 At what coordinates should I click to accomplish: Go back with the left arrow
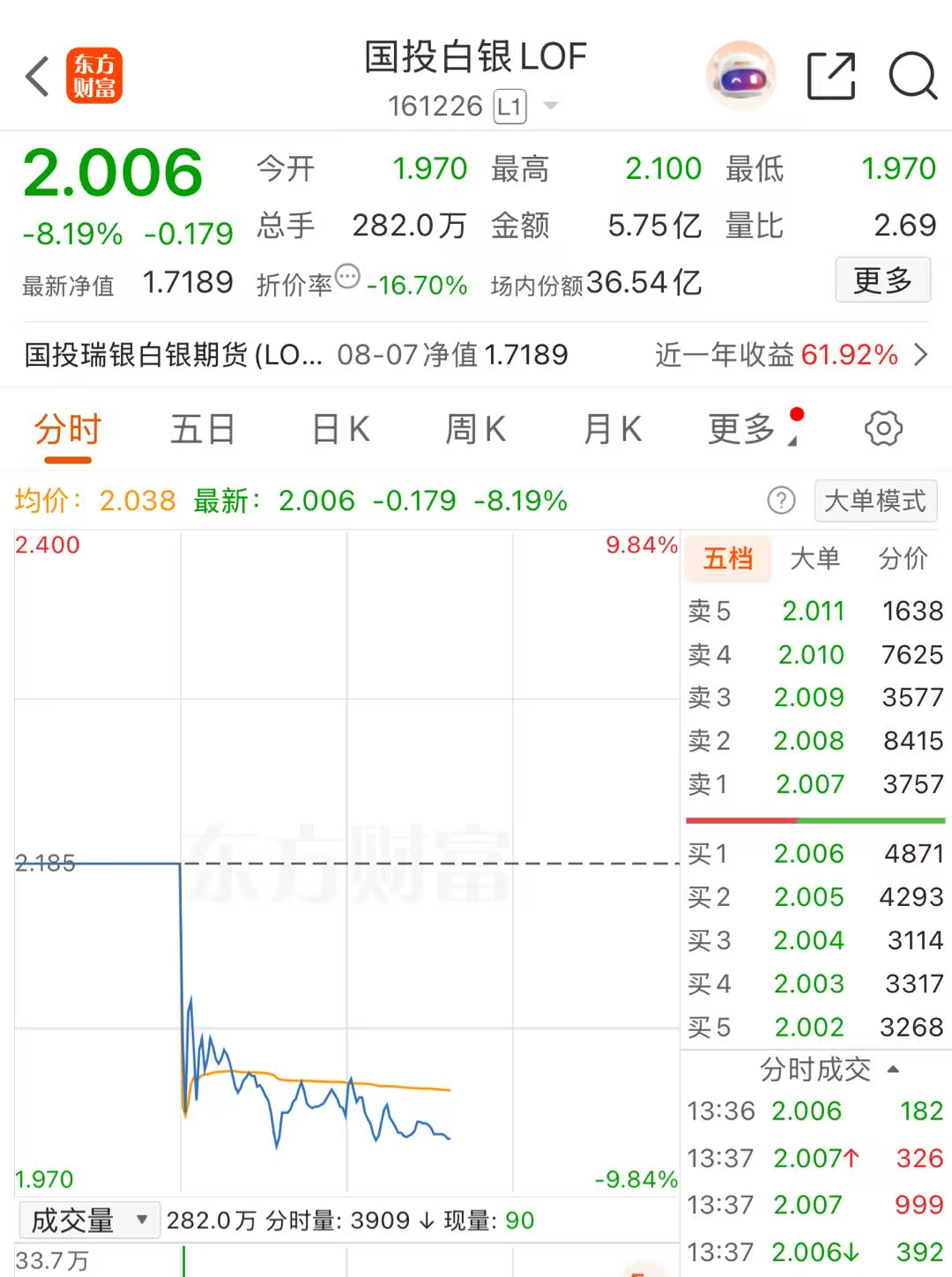point(37,77)
